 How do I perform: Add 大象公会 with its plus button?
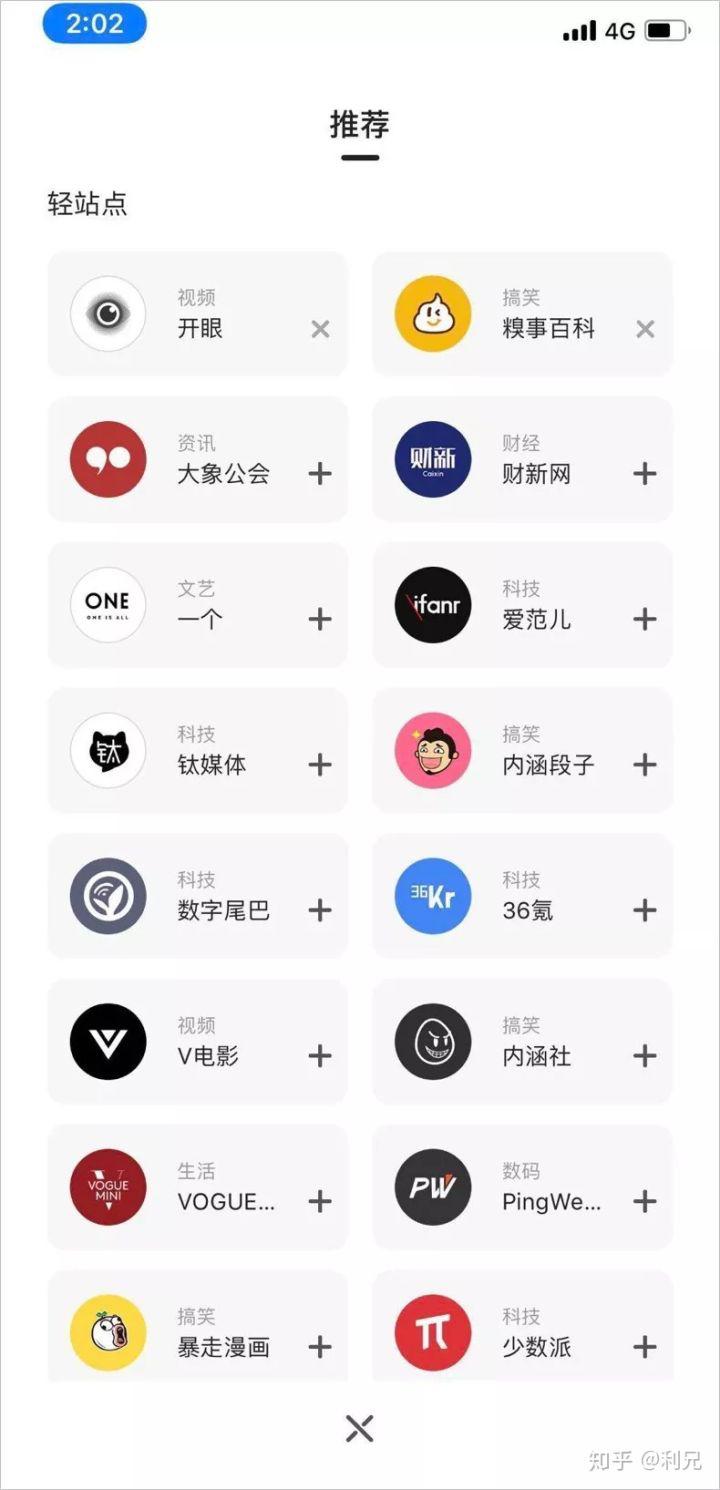320,474
